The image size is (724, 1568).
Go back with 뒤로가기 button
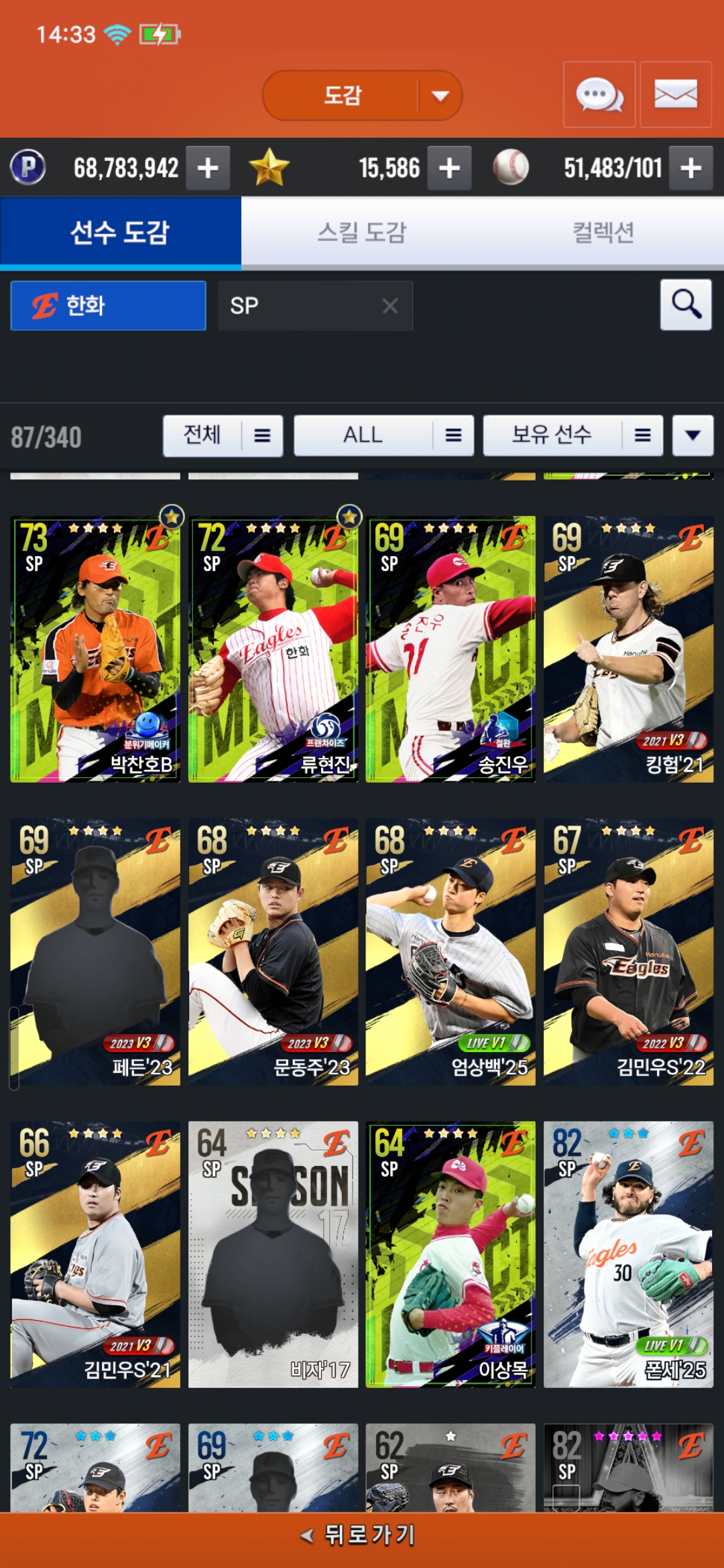[362, 1534]
